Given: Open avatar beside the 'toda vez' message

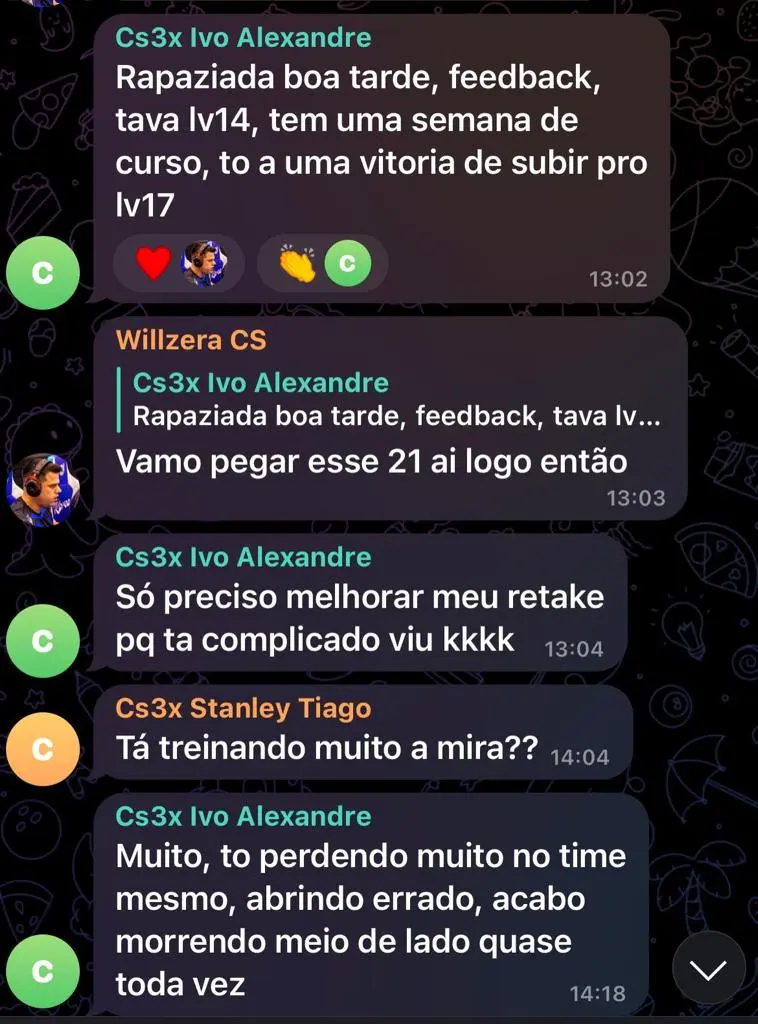Looking at the screenshot, I should [42, 971].
